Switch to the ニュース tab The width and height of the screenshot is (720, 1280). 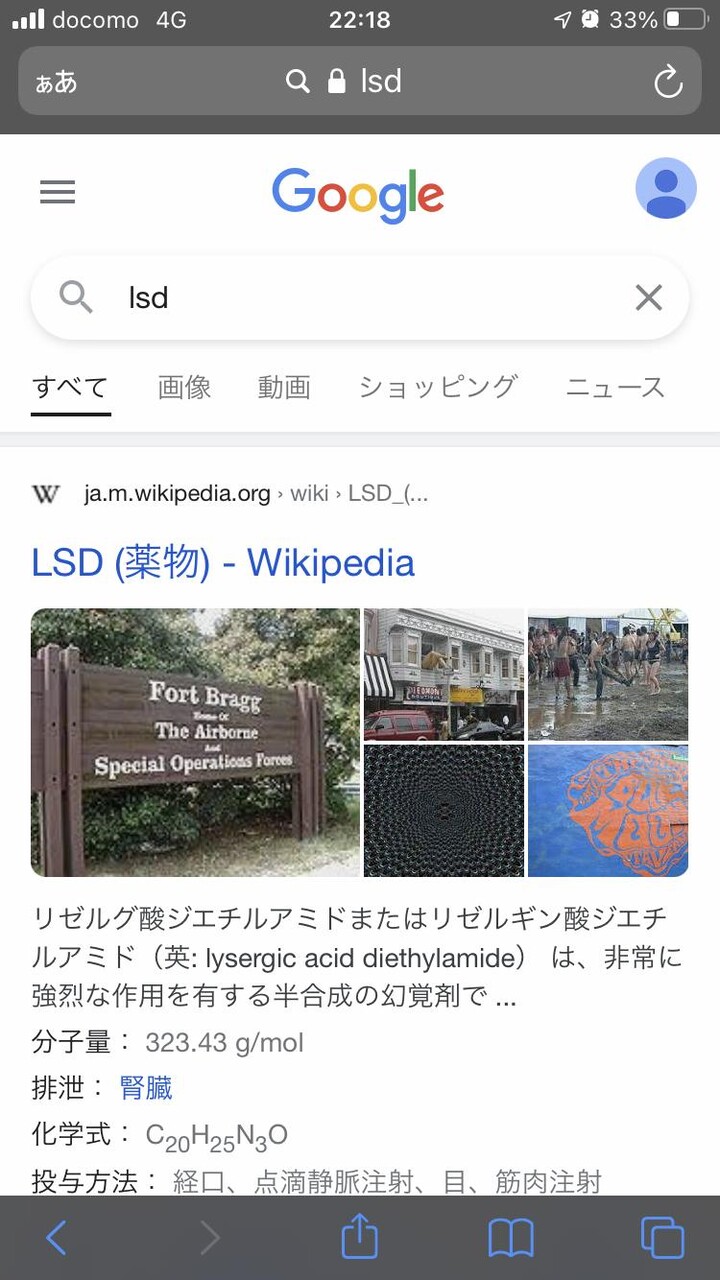[615, 387]
